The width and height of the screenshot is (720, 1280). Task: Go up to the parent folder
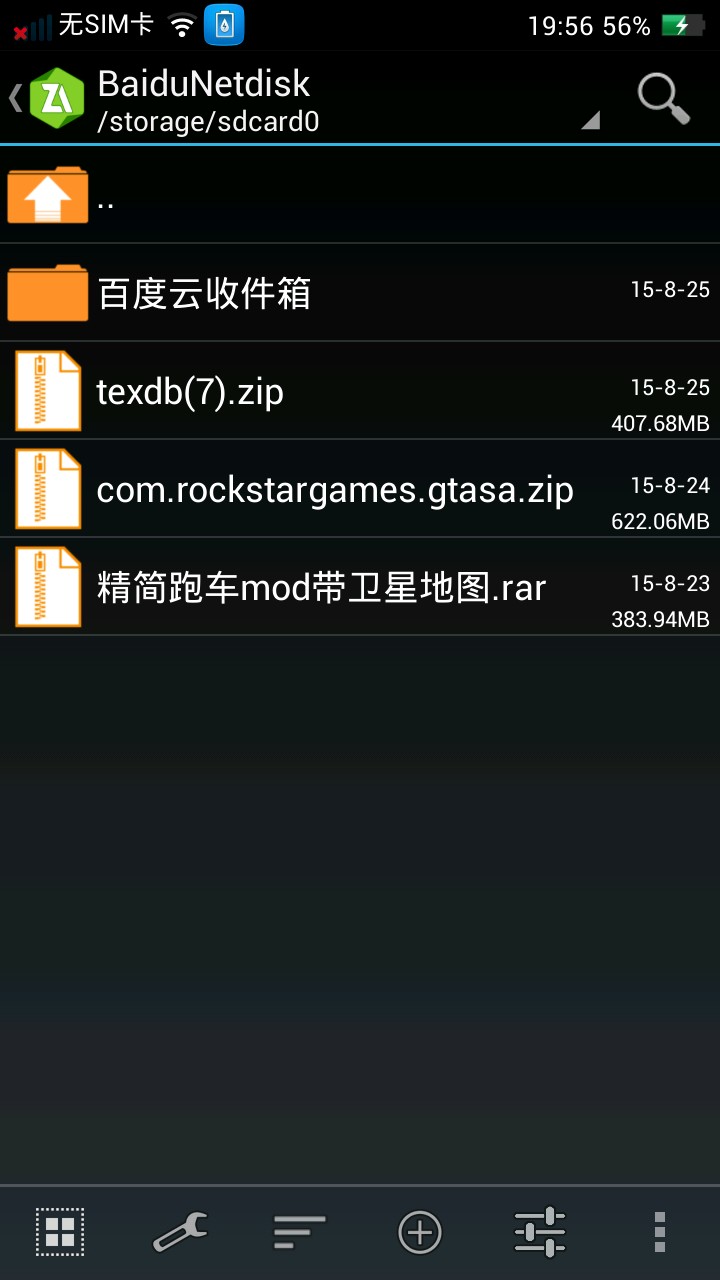tap(360, 195)
